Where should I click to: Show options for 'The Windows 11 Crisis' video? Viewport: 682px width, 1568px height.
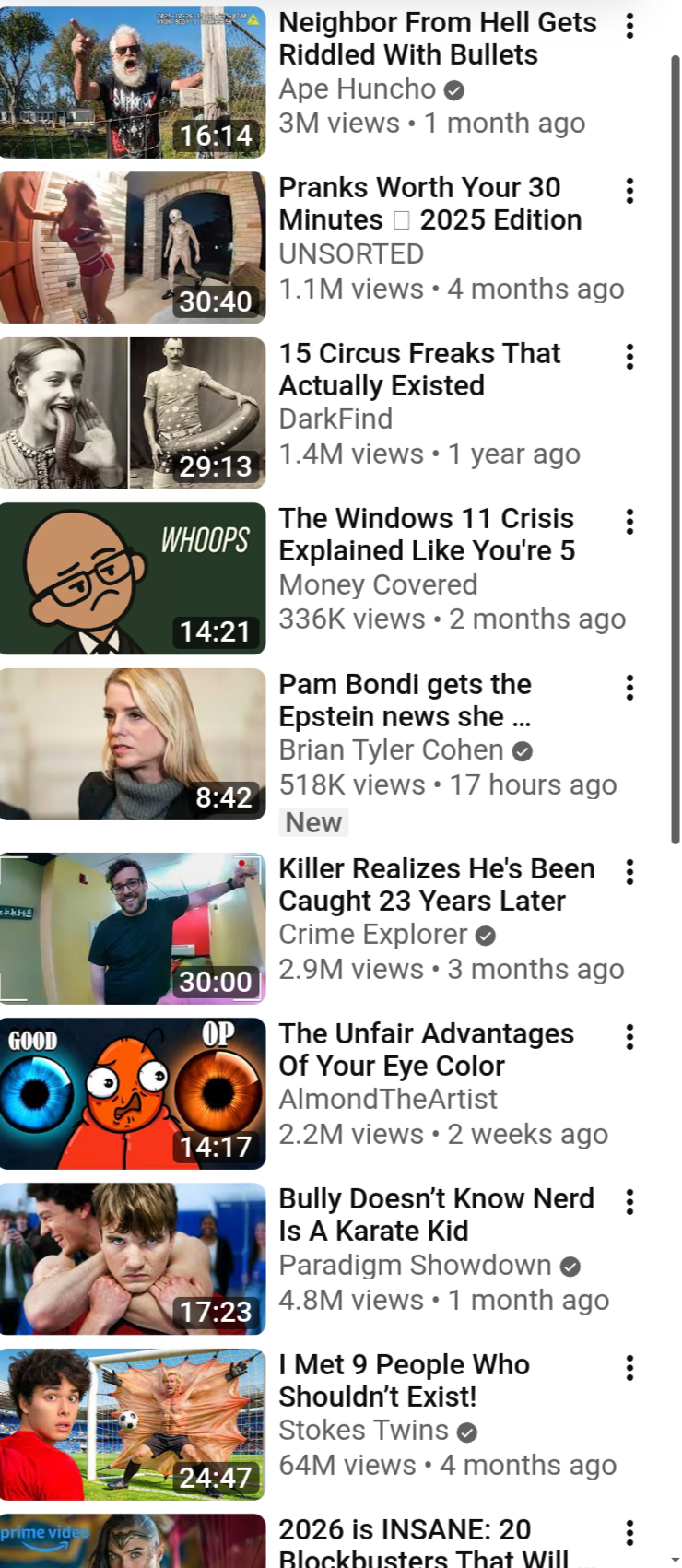pyautogui.click(x=629, y=522)
